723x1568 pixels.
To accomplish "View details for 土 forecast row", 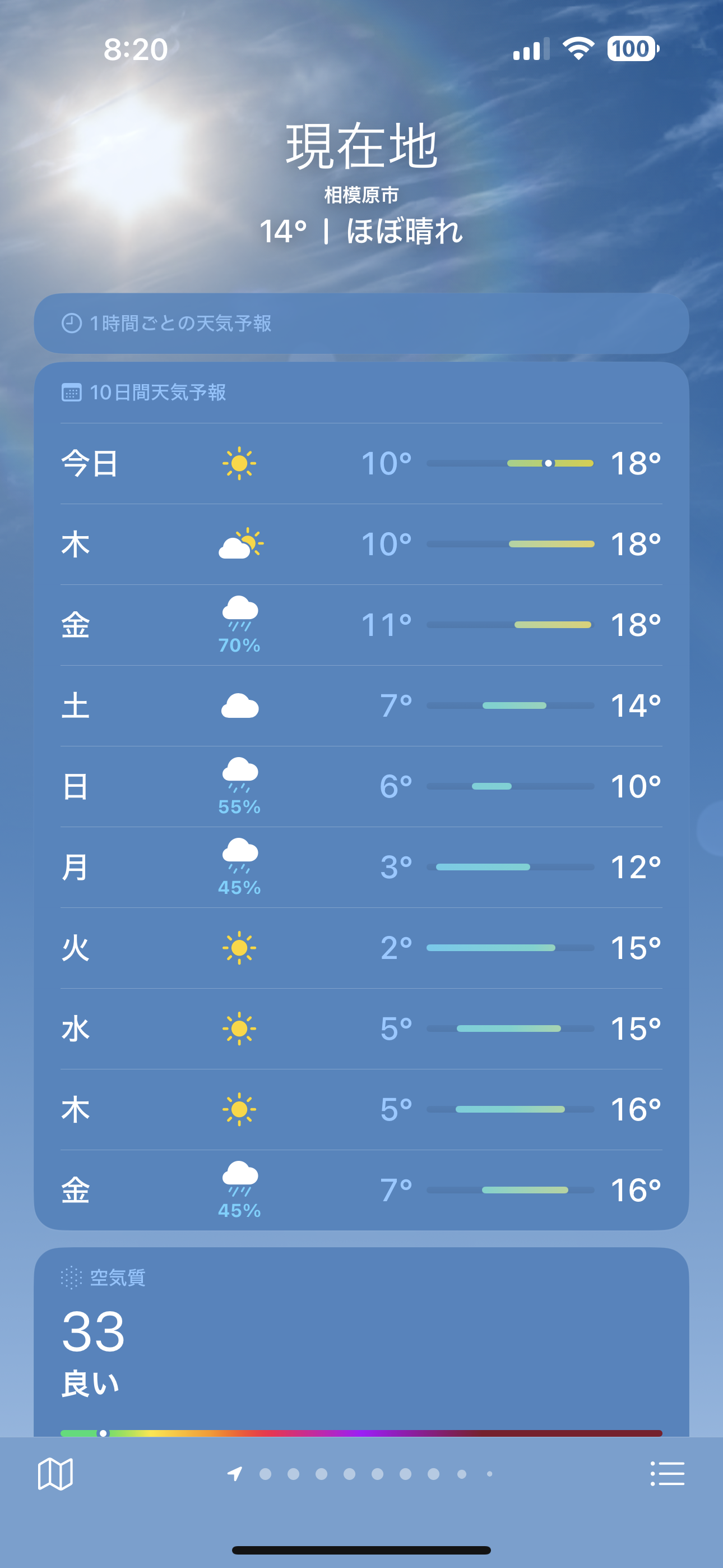I will click(x=361, y=705).
